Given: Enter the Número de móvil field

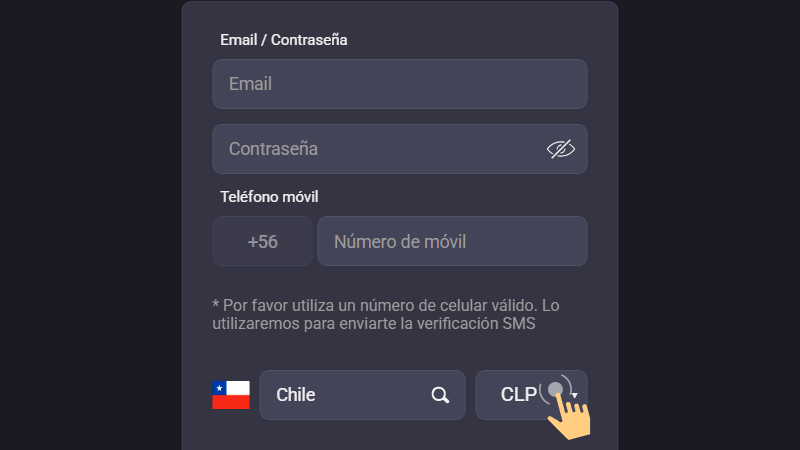Looking at the screenshot, I should point(452,241).
